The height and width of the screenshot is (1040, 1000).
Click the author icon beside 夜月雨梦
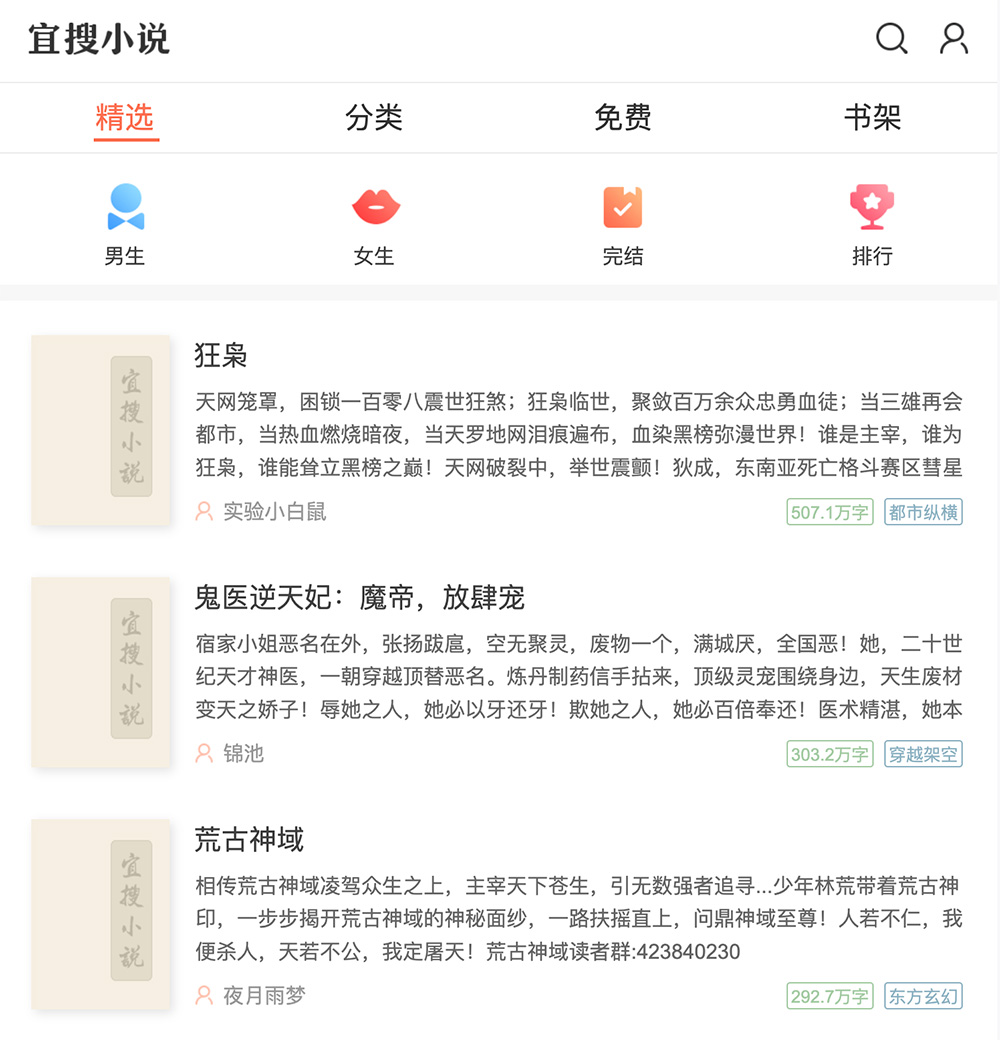pos(203,996)
